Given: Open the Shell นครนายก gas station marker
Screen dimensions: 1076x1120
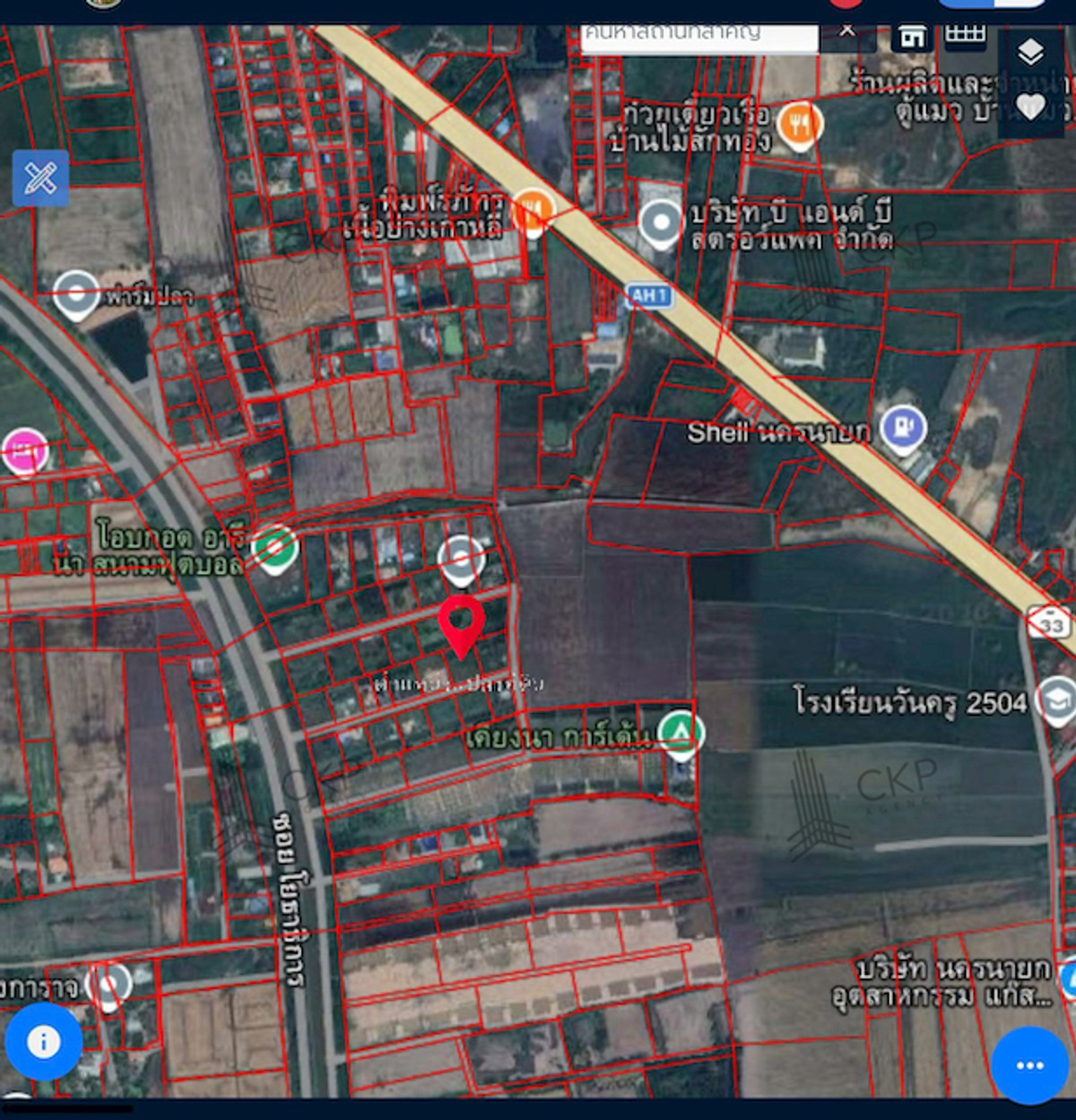Looking at the screenshot, I should [902, 428].
